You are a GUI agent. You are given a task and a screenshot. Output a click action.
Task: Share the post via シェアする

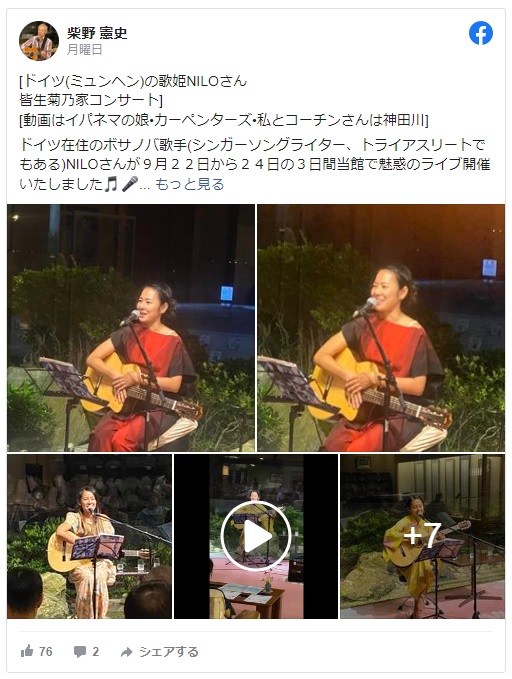pyautogui.click(x=159, y=651)
